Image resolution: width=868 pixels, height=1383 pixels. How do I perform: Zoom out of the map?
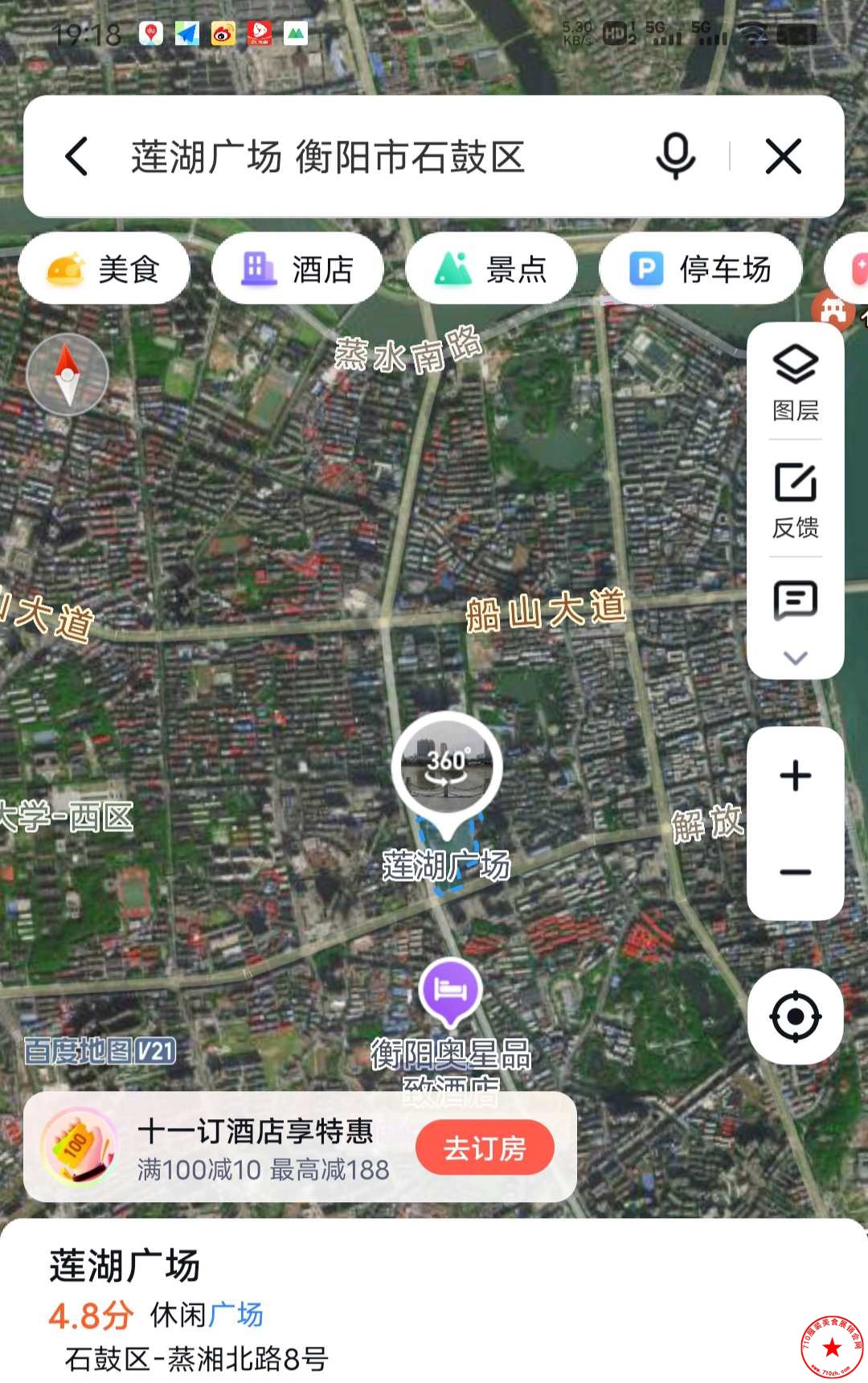(x=795, y=872)
